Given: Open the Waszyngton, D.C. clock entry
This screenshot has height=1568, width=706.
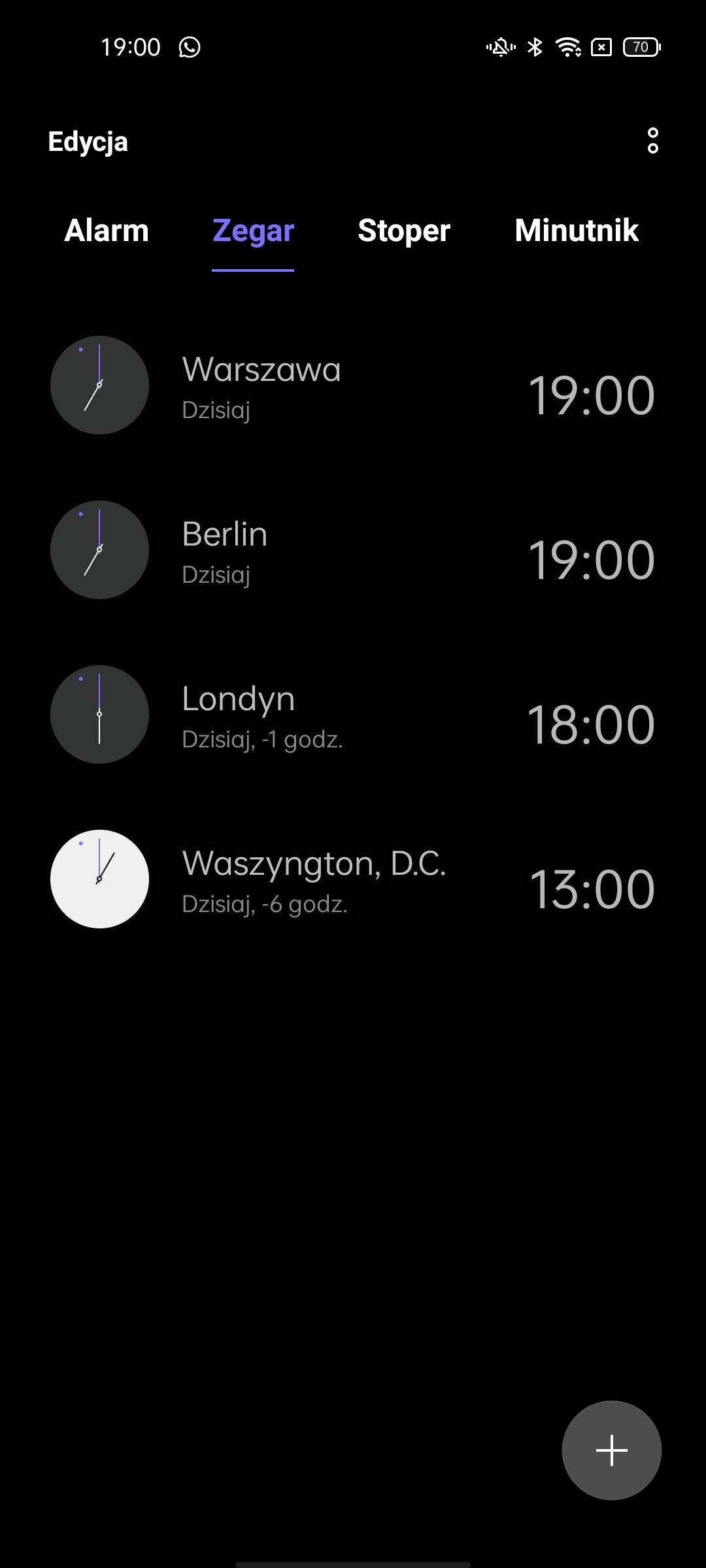Looking at the screenshot, I should [x=353, y=879].
